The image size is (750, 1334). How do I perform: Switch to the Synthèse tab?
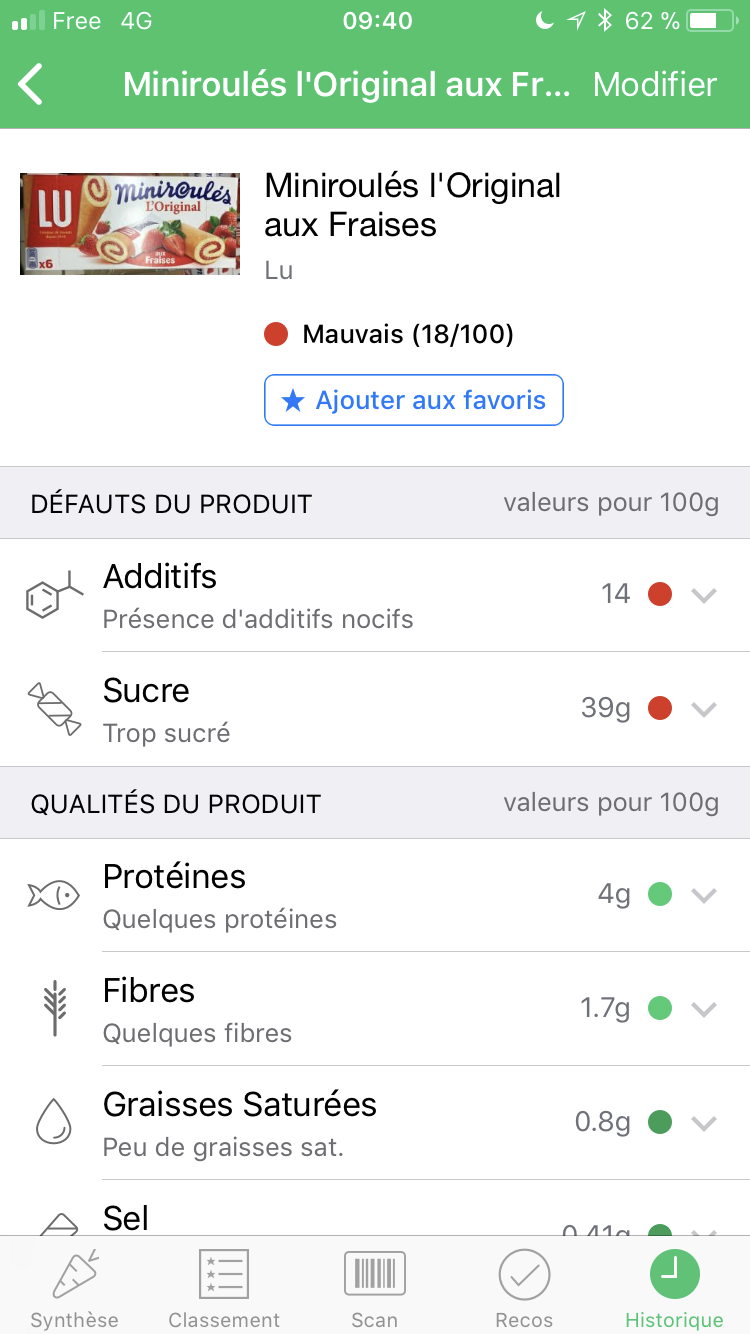pos(75,1286)
